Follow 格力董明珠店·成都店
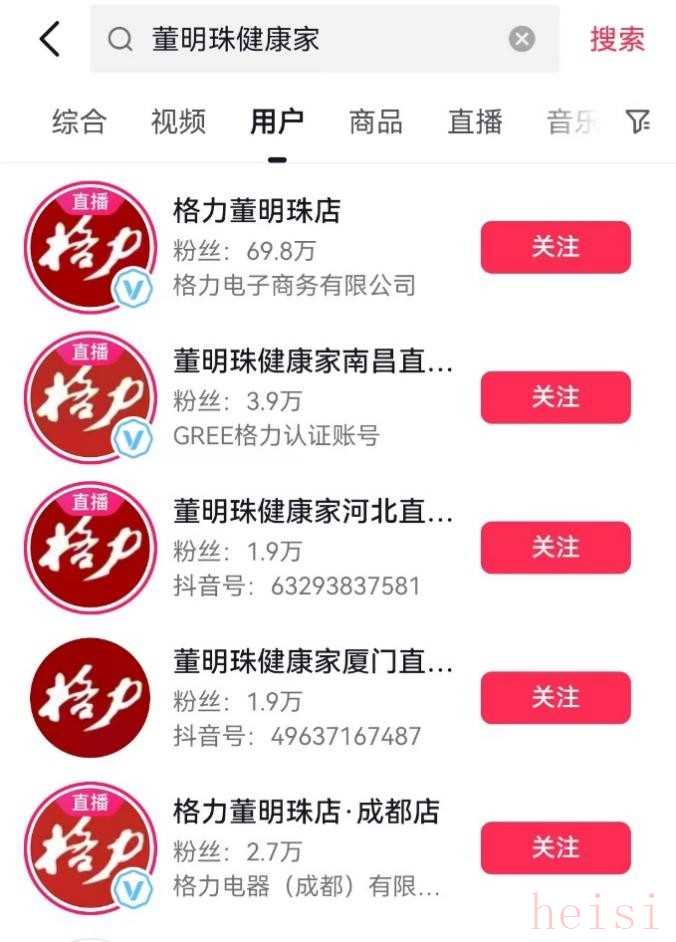 pyautogui.click(x=555, y=848)
